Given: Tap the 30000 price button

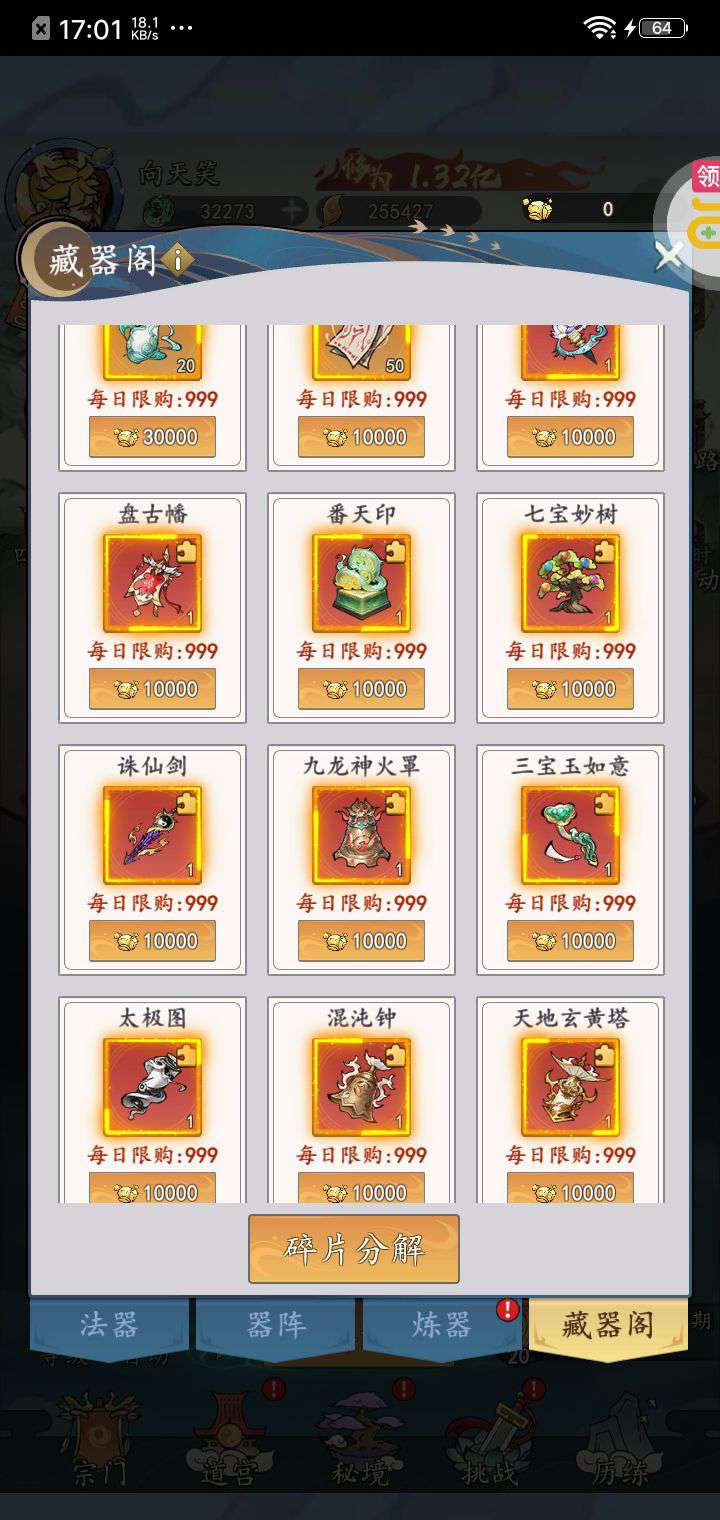Looking at the screenshot, I should tap(152, 437).
